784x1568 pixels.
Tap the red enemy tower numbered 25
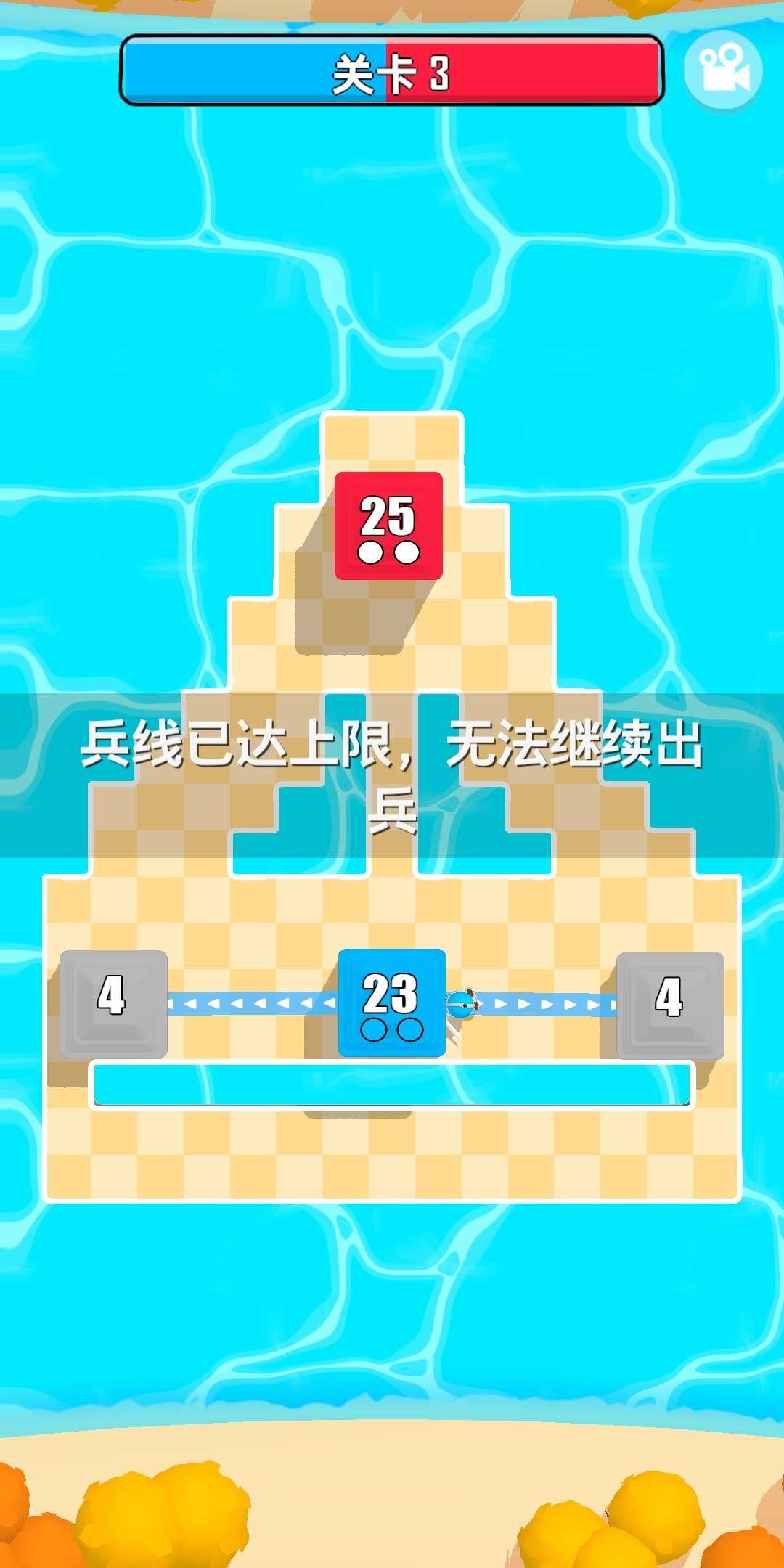click(x=388, y=526)
